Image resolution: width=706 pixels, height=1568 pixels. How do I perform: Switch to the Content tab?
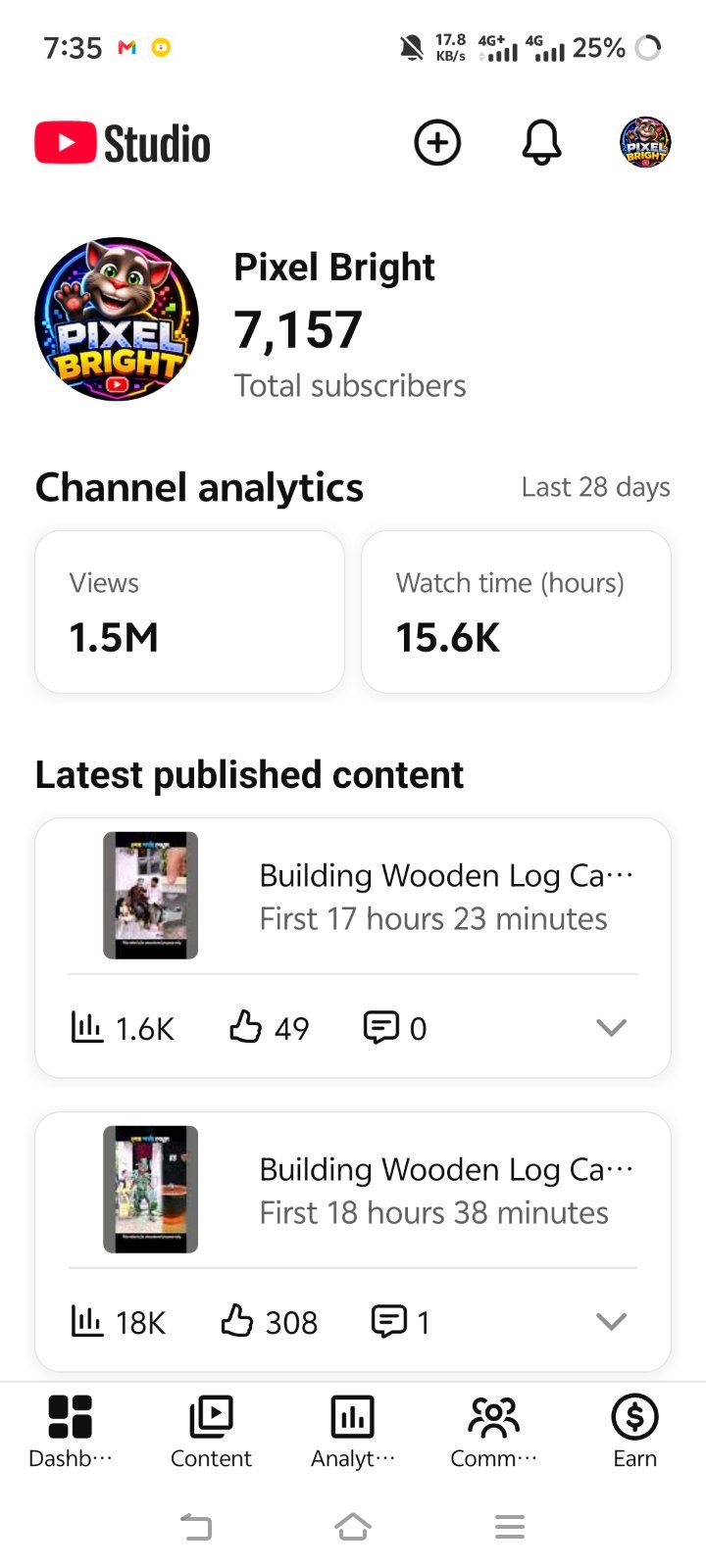tap(211, 1432)
